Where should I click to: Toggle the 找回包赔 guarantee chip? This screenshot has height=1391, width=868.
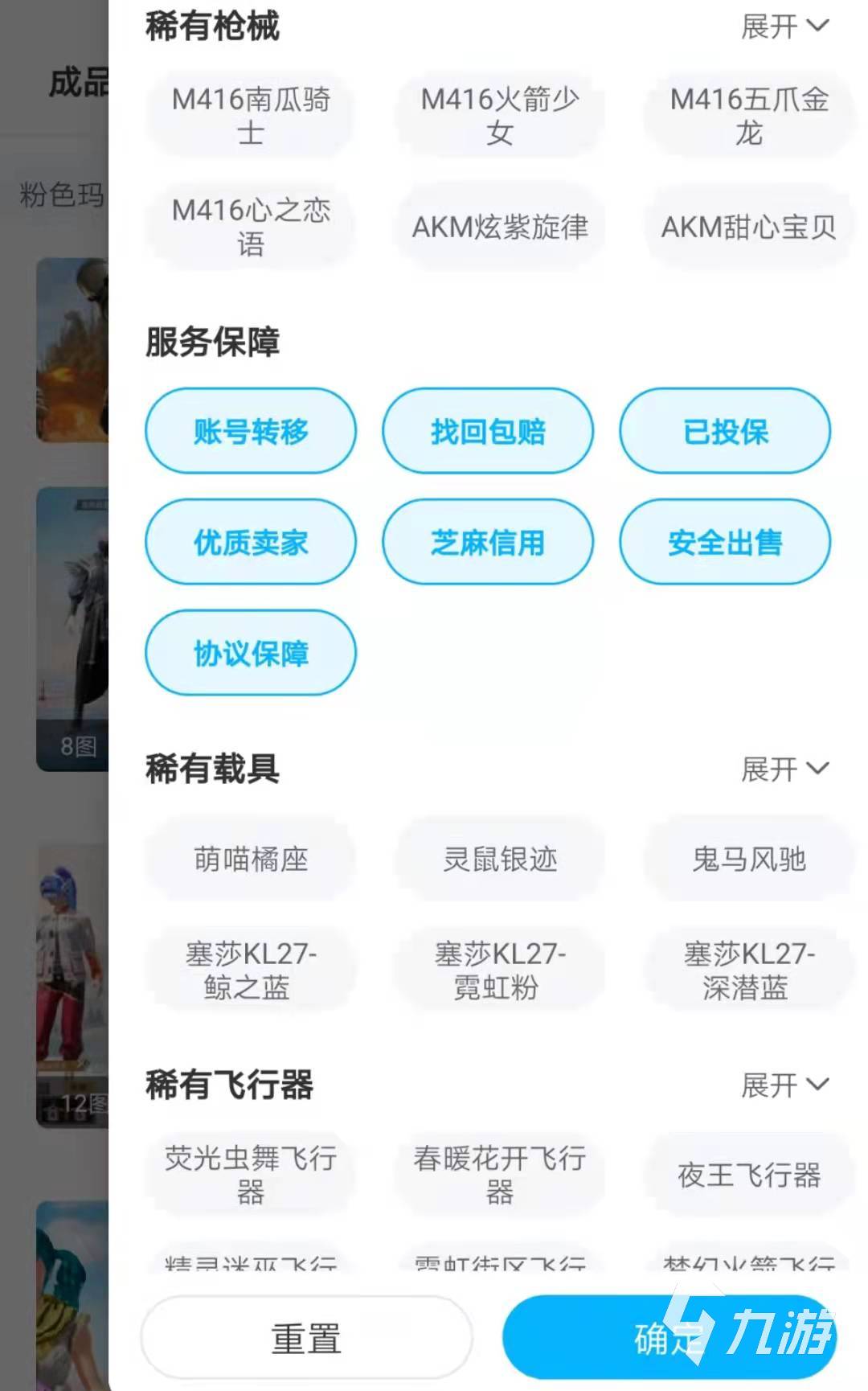coord(488,431)
